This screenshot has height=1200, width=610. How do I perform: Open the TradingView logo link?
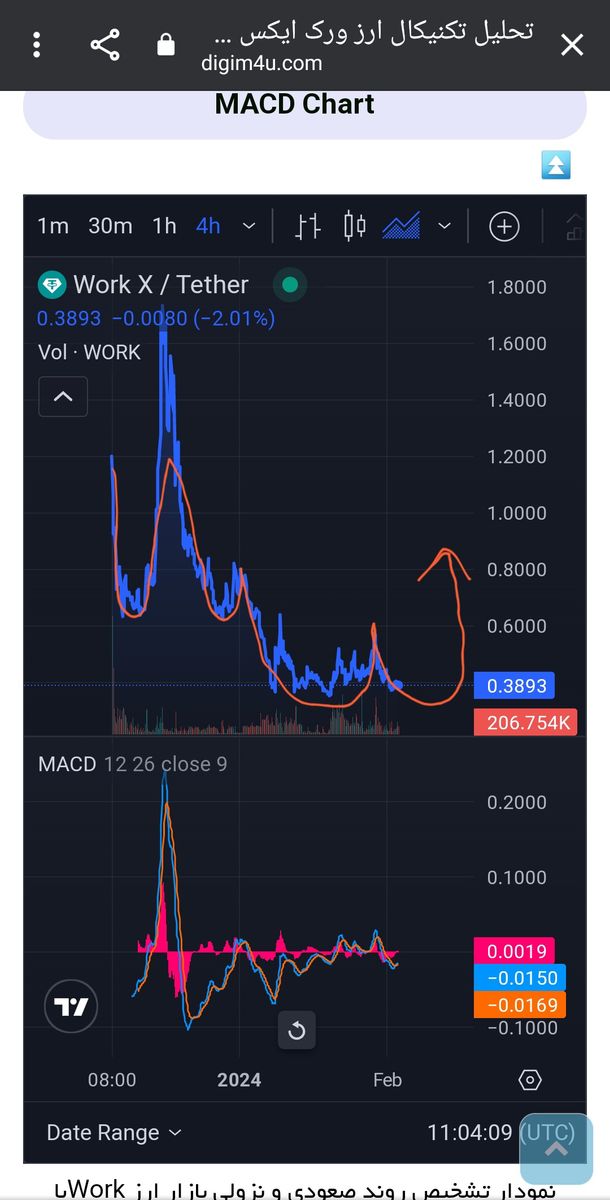[72, 1007]
